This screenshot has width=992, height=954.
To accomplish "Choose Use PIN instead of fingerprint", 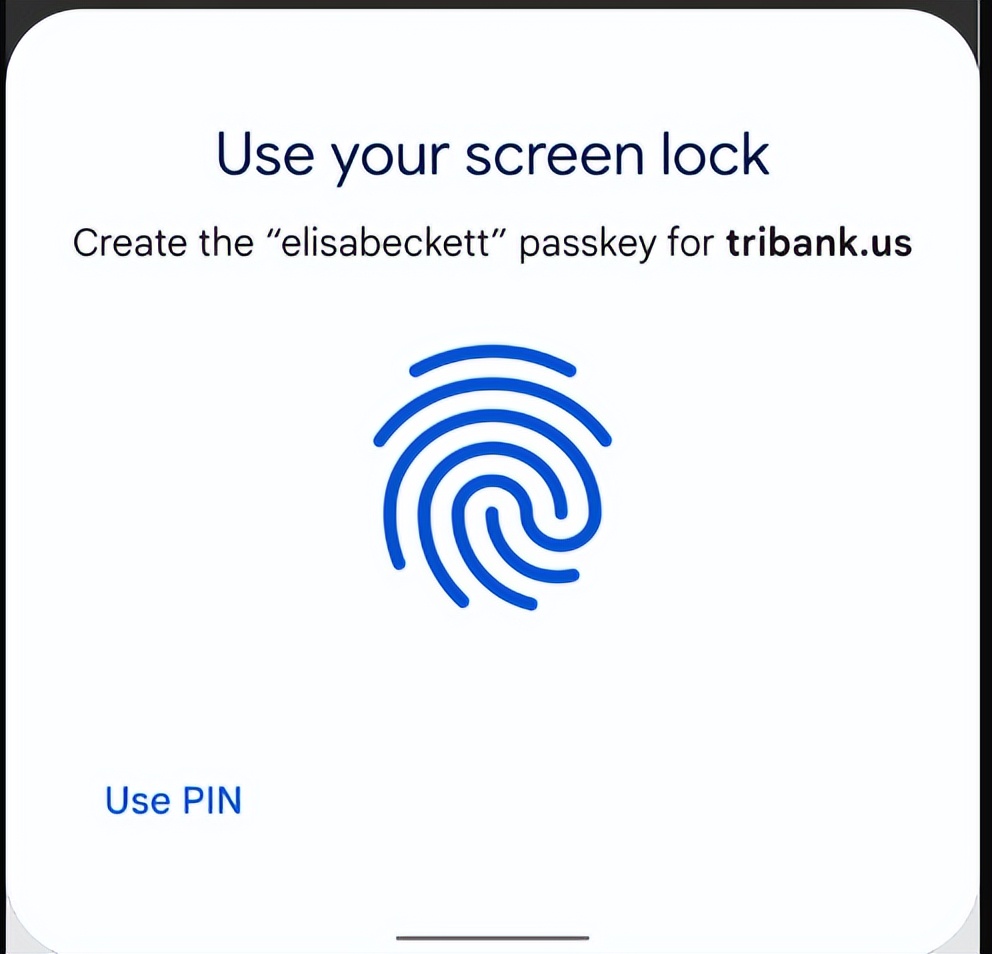I will (173, 801).
